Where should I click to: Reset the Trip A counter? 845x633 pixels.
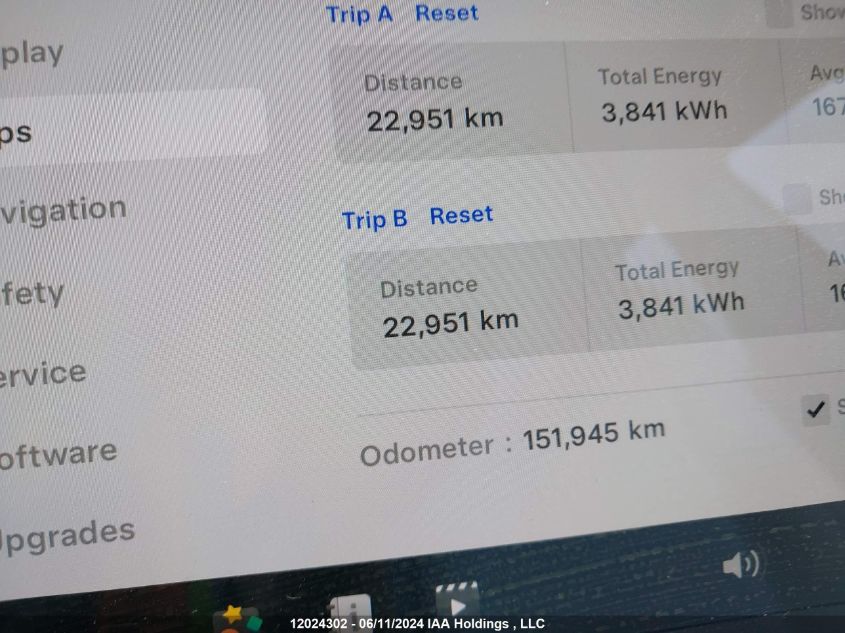click(x=447, y=13)
